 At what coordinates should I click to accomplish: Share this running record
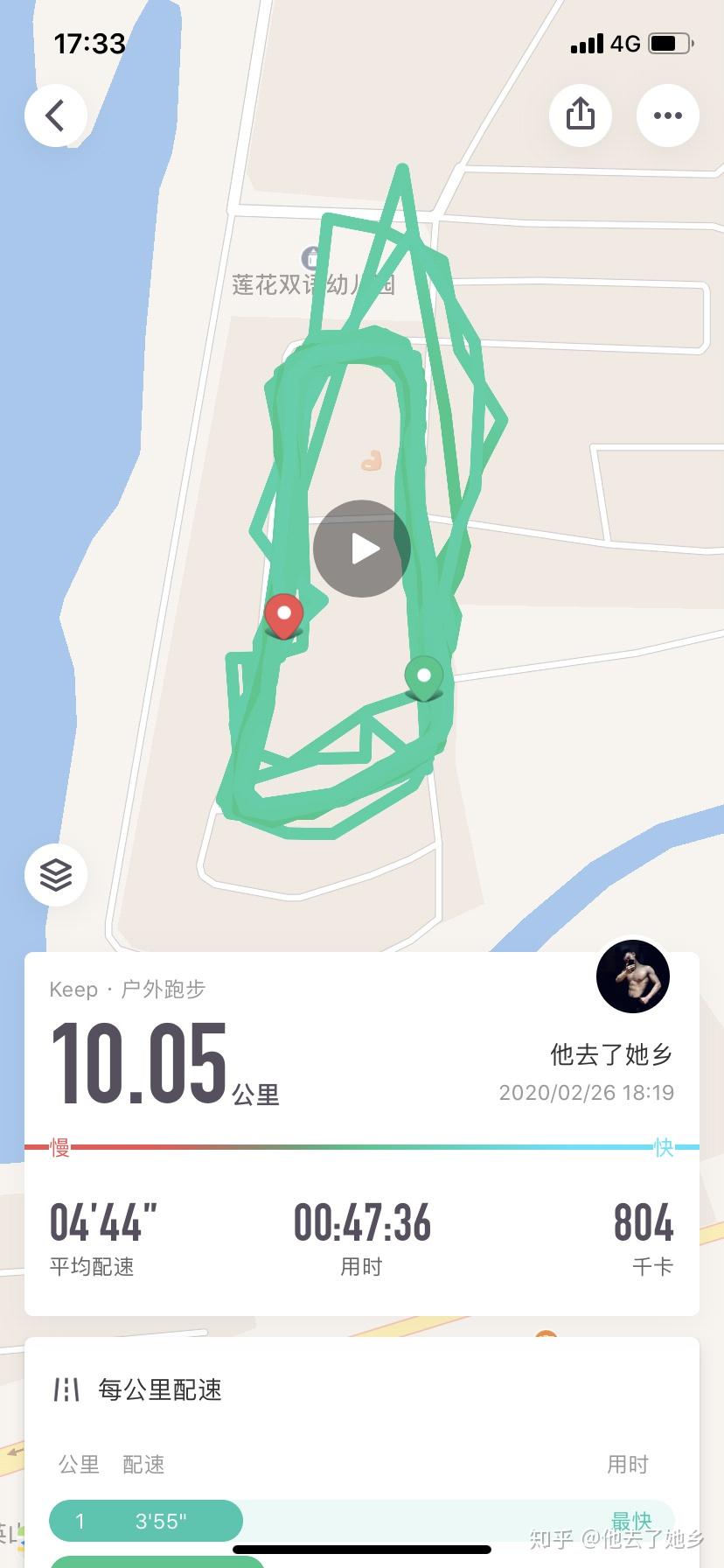581,115
